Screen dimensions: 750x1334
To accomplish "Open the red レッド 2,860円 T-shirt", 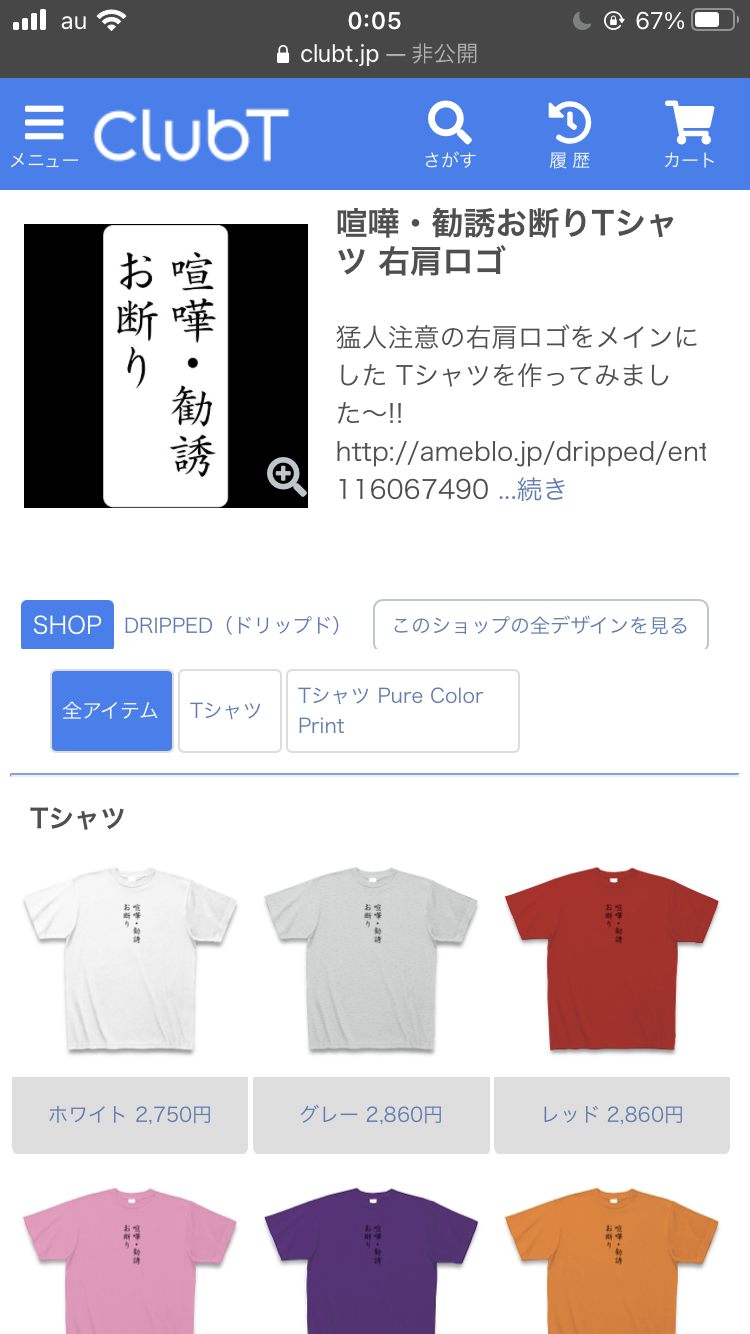I will coord(612,1114).
